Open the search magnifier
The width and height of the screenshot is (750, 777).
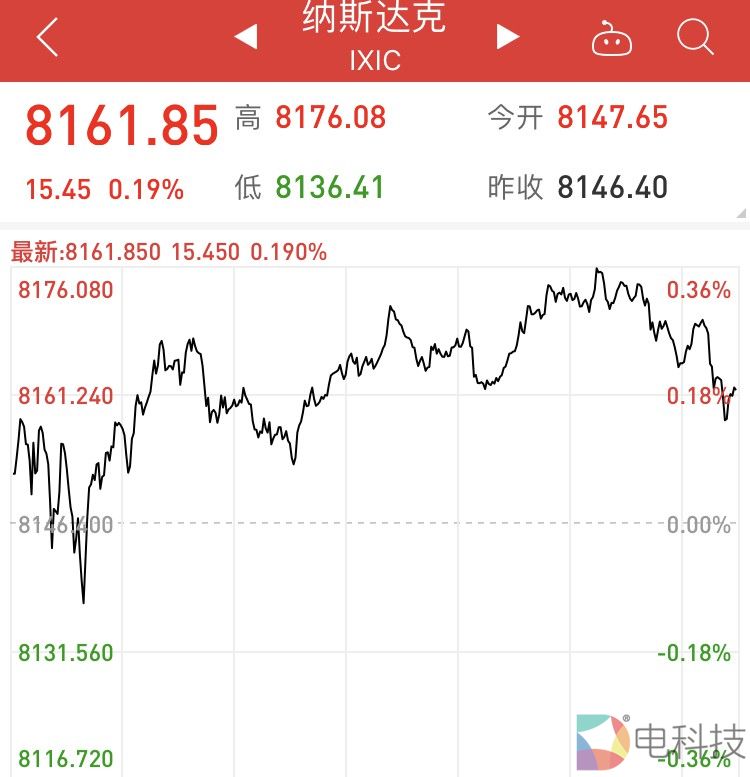pyautogui.click(x=694, y=38)
